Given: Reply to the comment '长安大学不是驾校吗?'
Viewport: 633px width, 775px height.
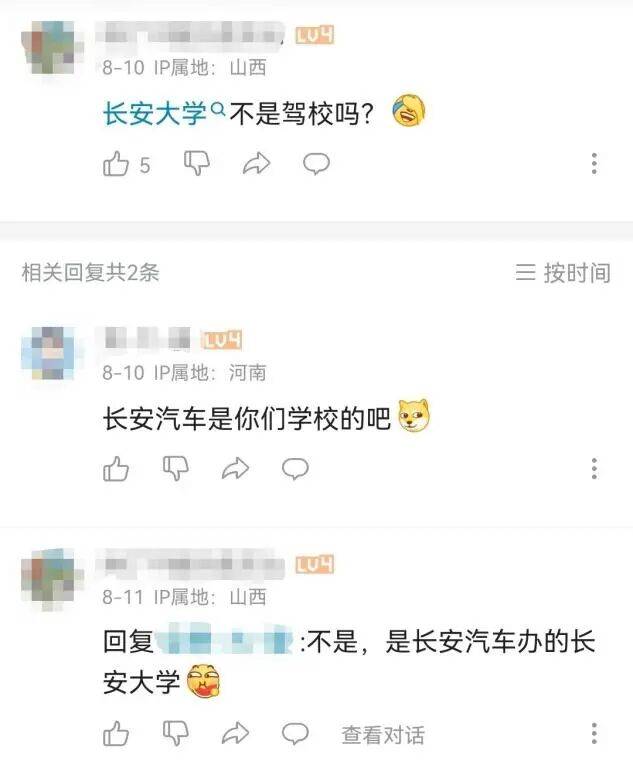Looking at the screenshot, I should pos(317,164).
